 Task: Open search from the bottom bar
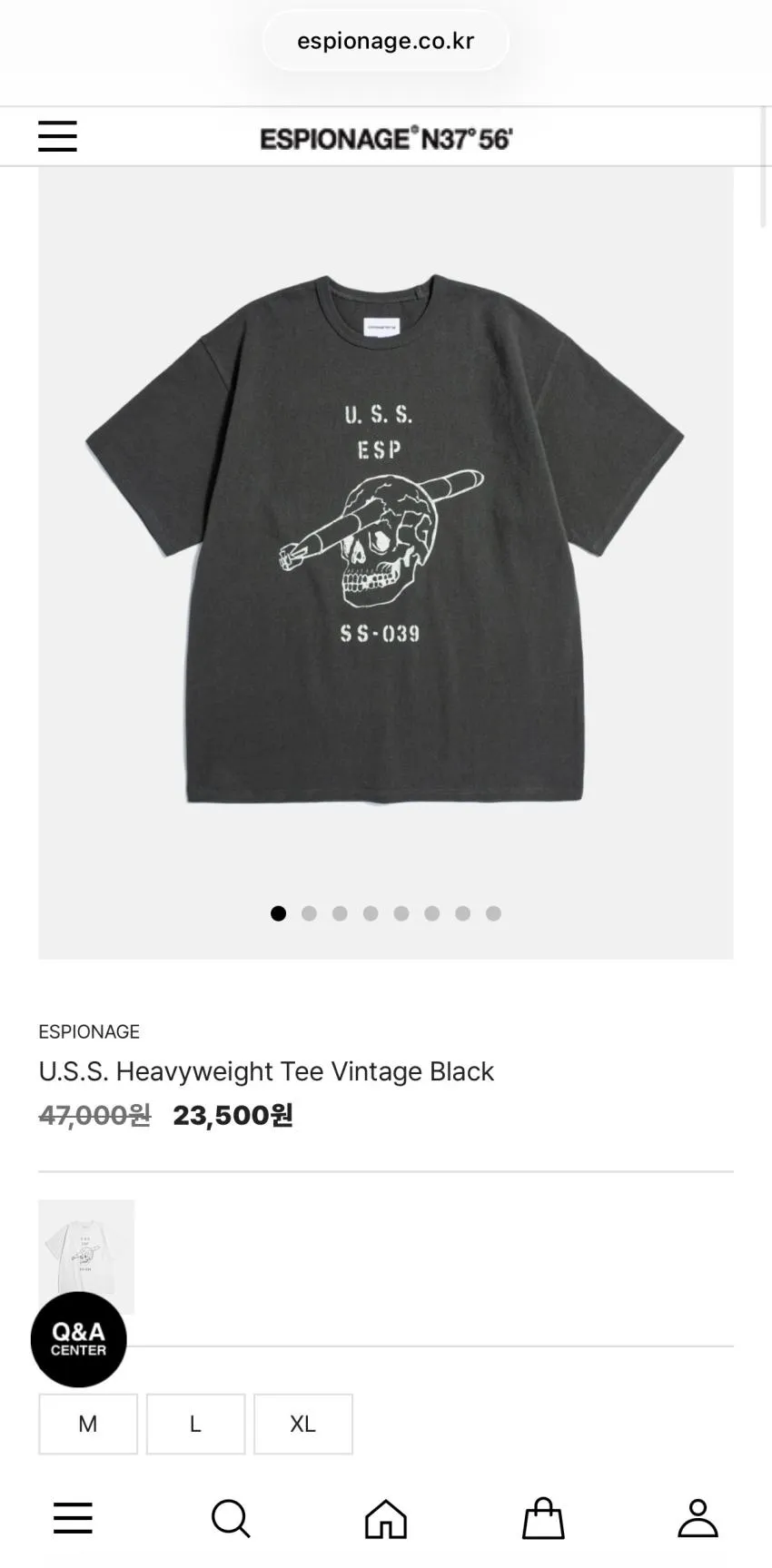pyautogui.click(x=230, y=1518)
